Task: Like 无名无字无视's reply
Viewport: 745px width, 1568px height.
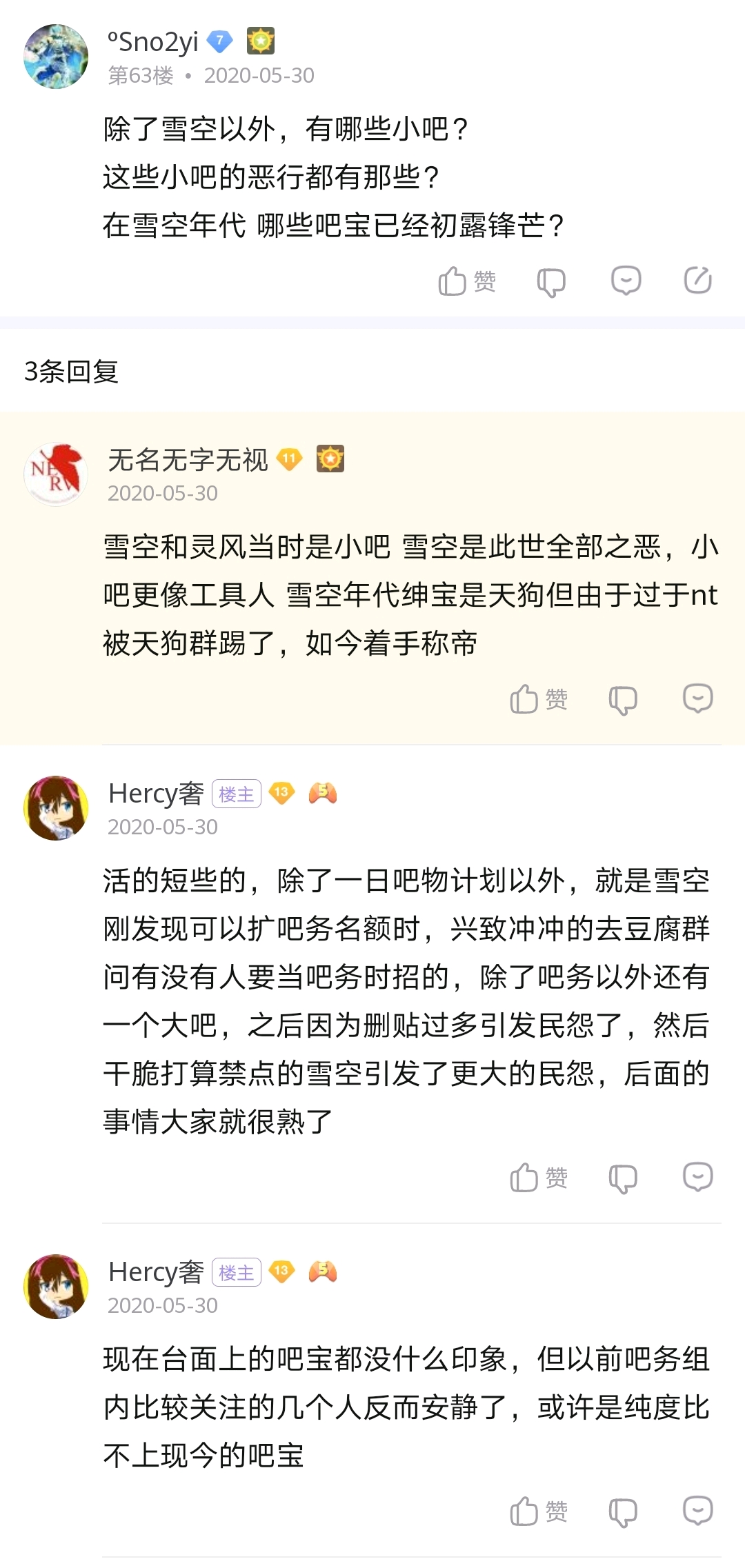Action: (538, 699)
